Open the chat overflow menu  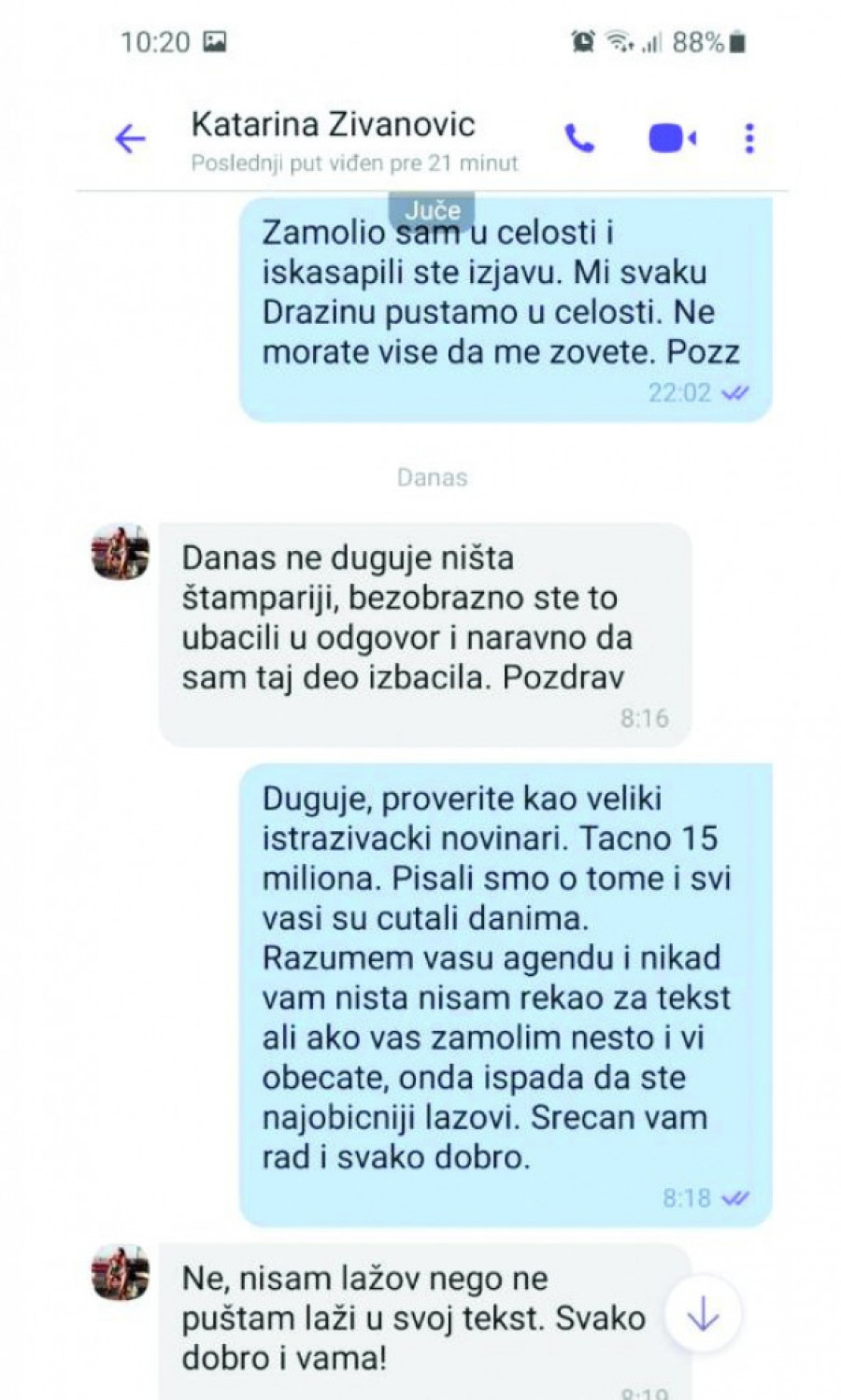point(748,138)
